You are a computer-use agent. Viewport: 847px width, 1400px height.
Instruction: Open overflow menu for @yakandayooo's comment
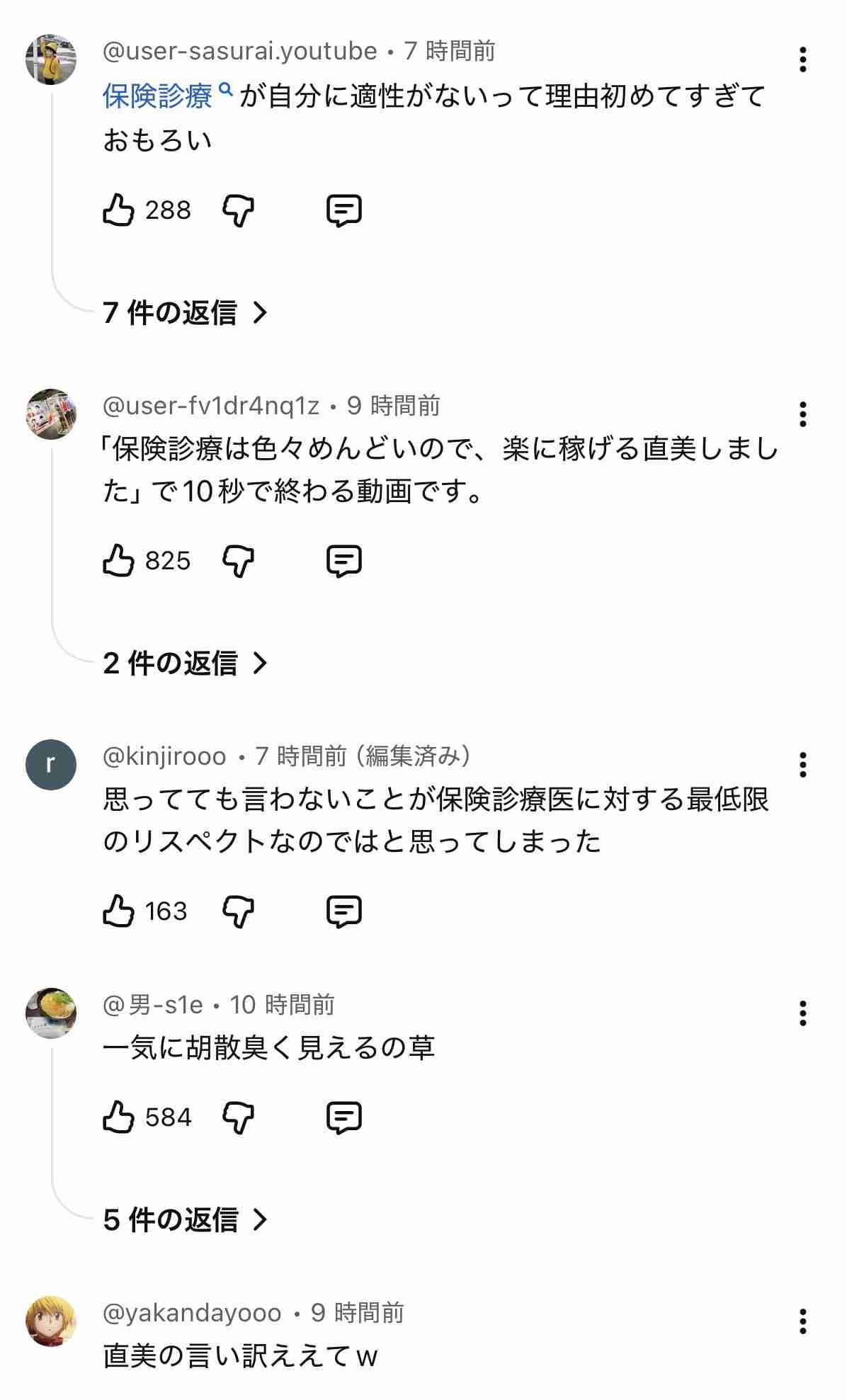[x=802, y=1321]
